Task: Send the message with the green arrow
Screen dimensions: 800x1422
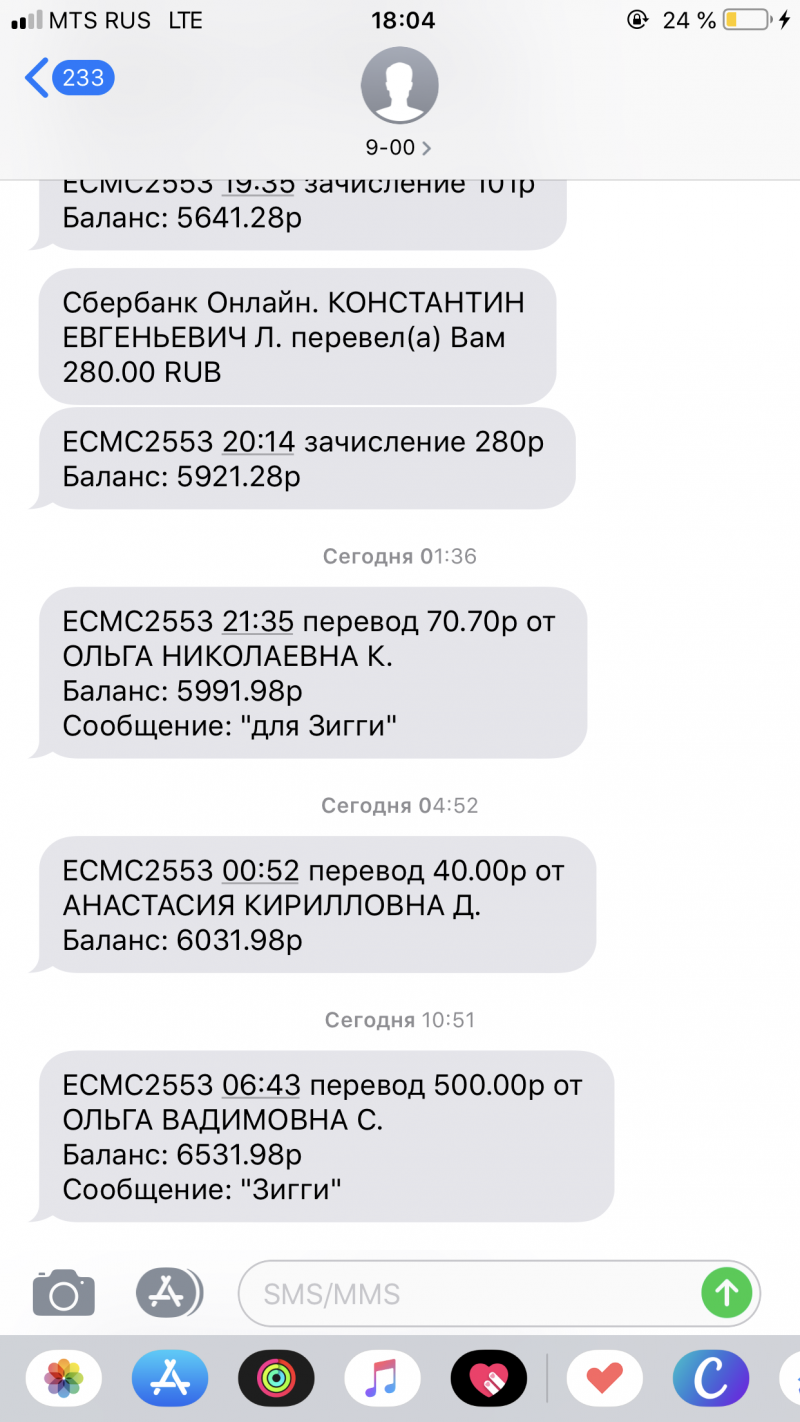Action: click(x=727, y=1294)
